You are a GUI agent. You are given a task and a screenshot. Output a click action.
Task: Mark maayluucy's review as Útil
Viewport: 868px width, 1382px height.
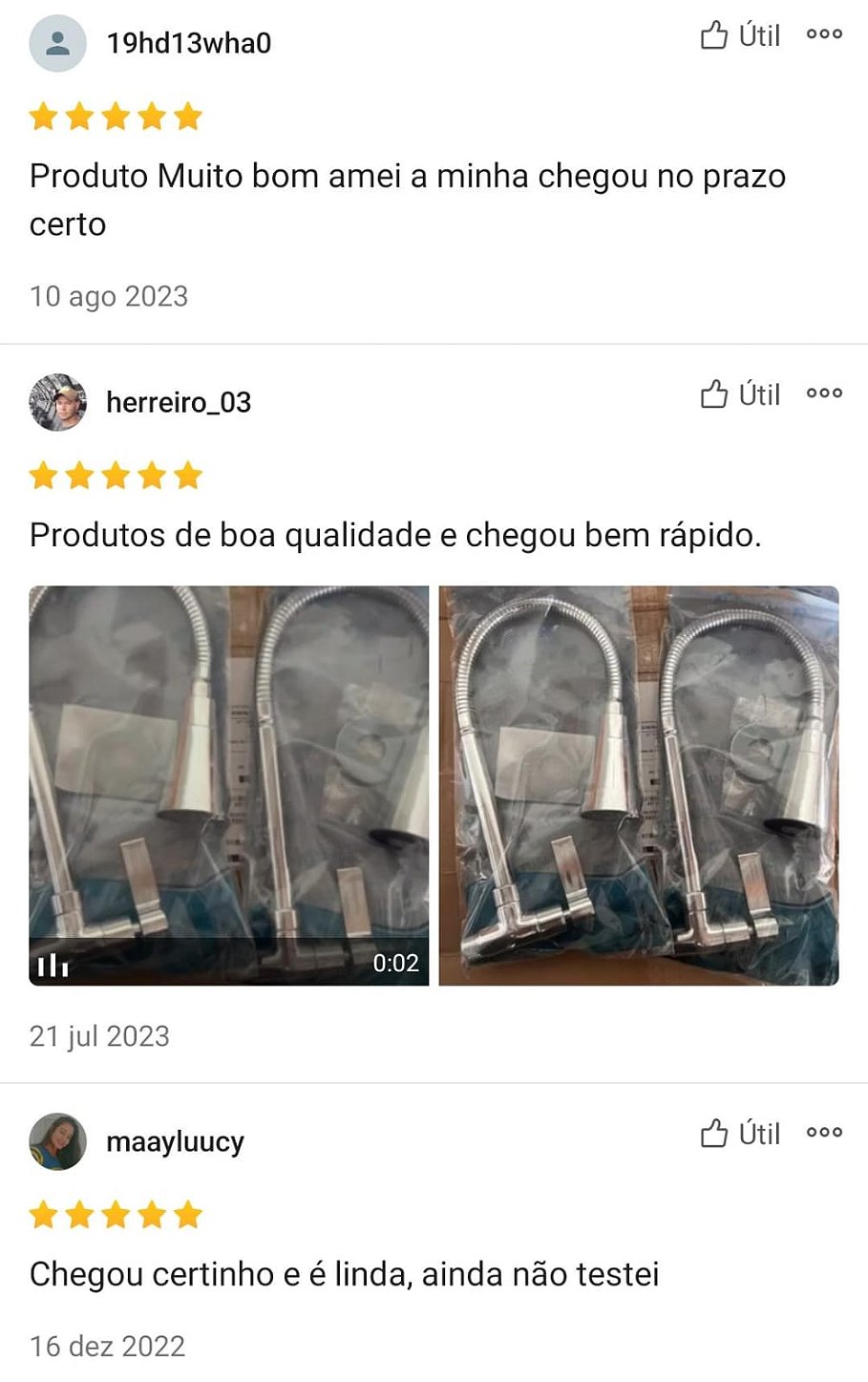tap(740, 1134)
